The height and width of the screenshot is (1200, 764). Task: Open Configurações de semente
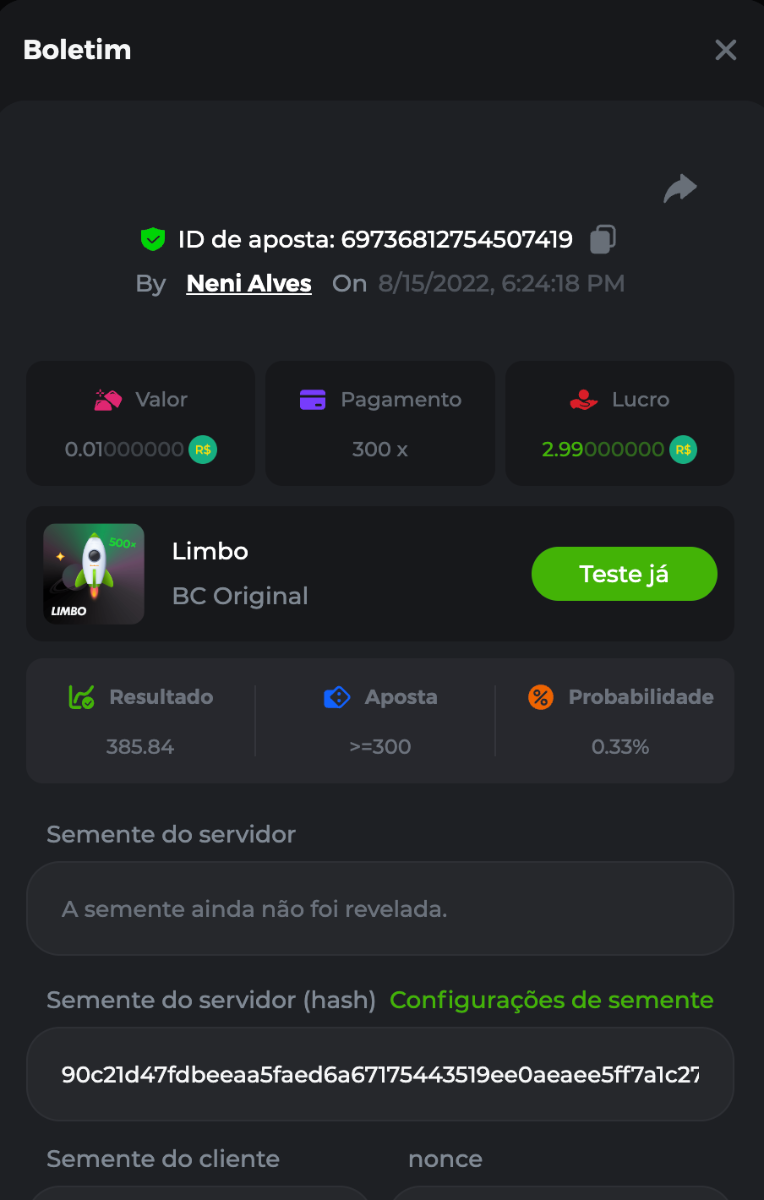551,1000
